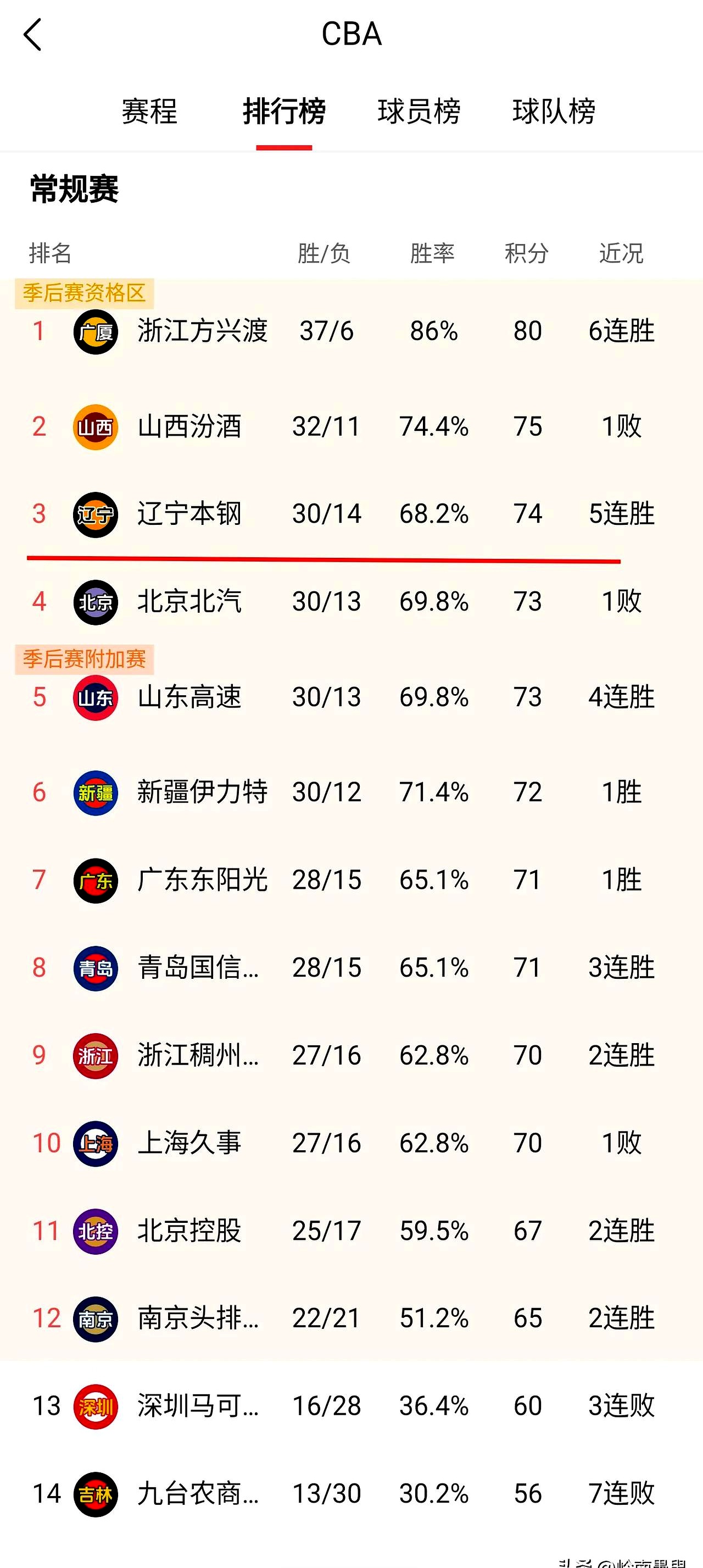Image resolution: width=703 pixels, height=1568 pixels.
Task: Switch to the 赛程 tab
Action: [149, 112]
